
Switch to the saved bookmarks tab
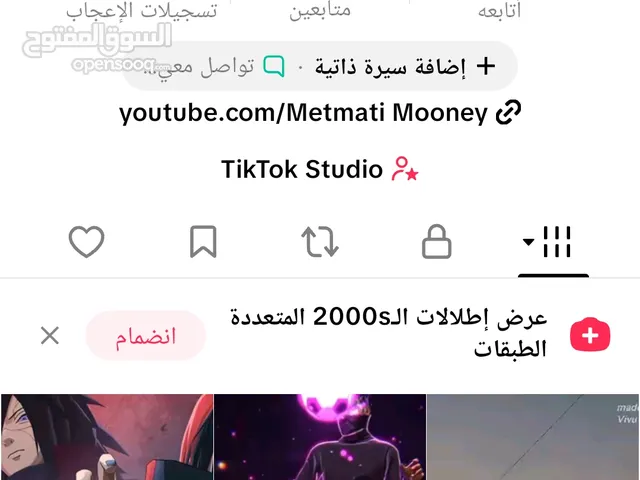click(203, 242)
